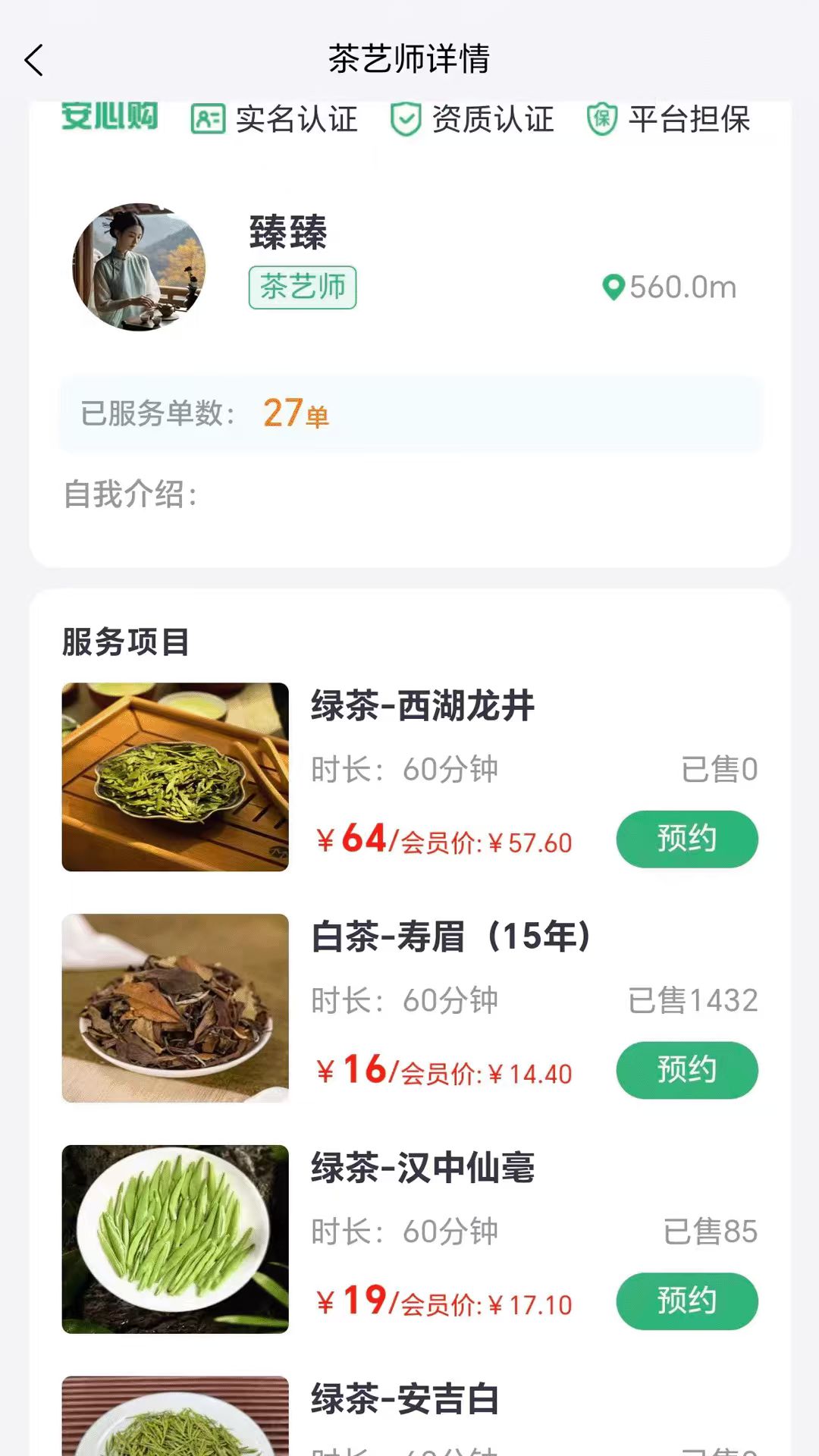Image resolution: width=819 pixels, height=1456 pixels.
Task: View the 西湖龙井 tea tray image
Action: click(x=175, y=775)
